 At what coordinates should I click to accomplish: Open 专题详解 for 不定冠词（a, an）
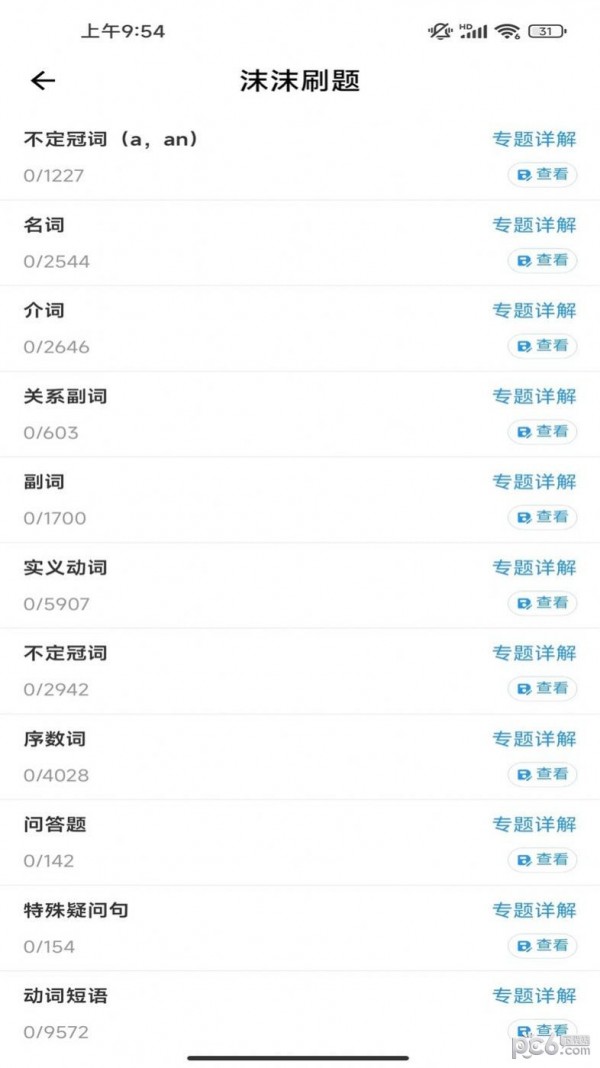click(x=534, y=139)
